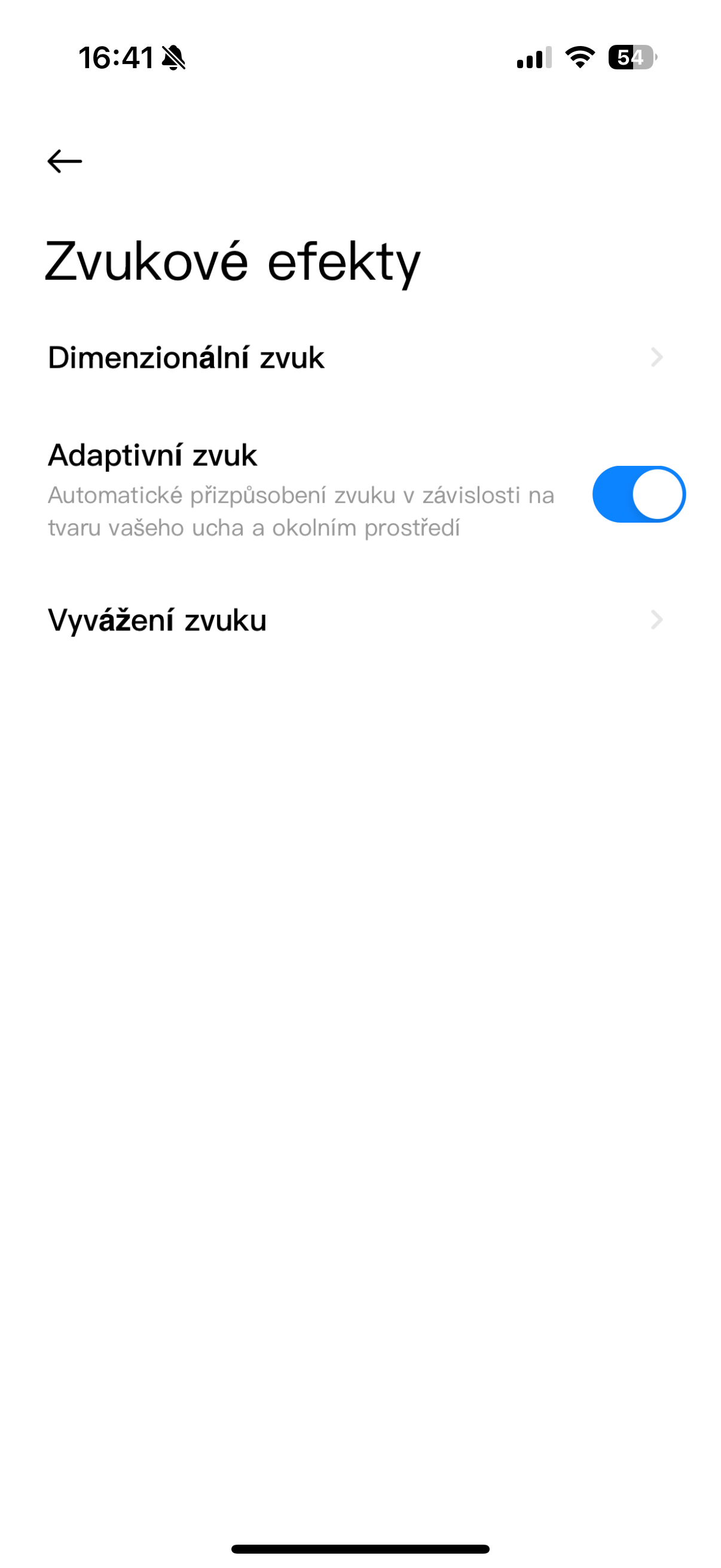This screenshot has height=1568, width=721.
Task: Click the back arrow icon
Action: [64, 160]
